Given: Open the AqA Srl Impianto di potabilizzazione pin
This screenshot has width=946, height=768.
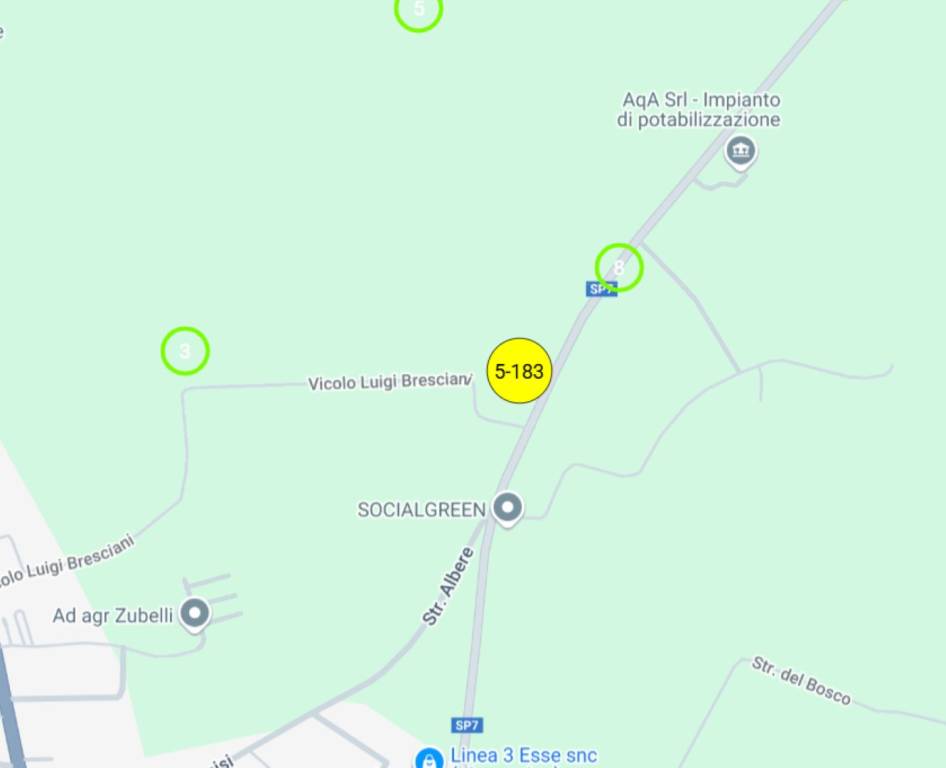Looking at the screenshot, I should pos(740,152).
